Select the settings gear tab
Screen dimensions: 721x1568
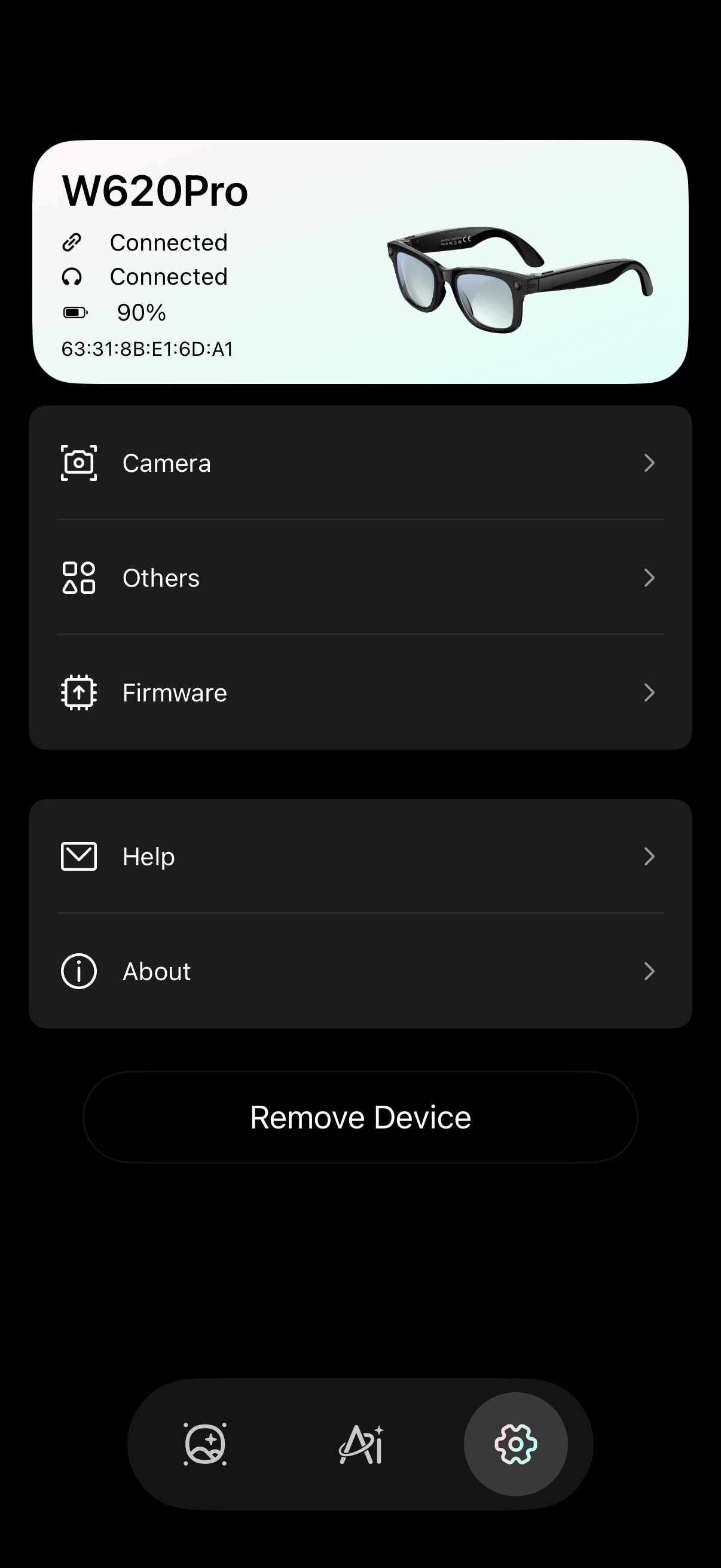(516, 1444)
